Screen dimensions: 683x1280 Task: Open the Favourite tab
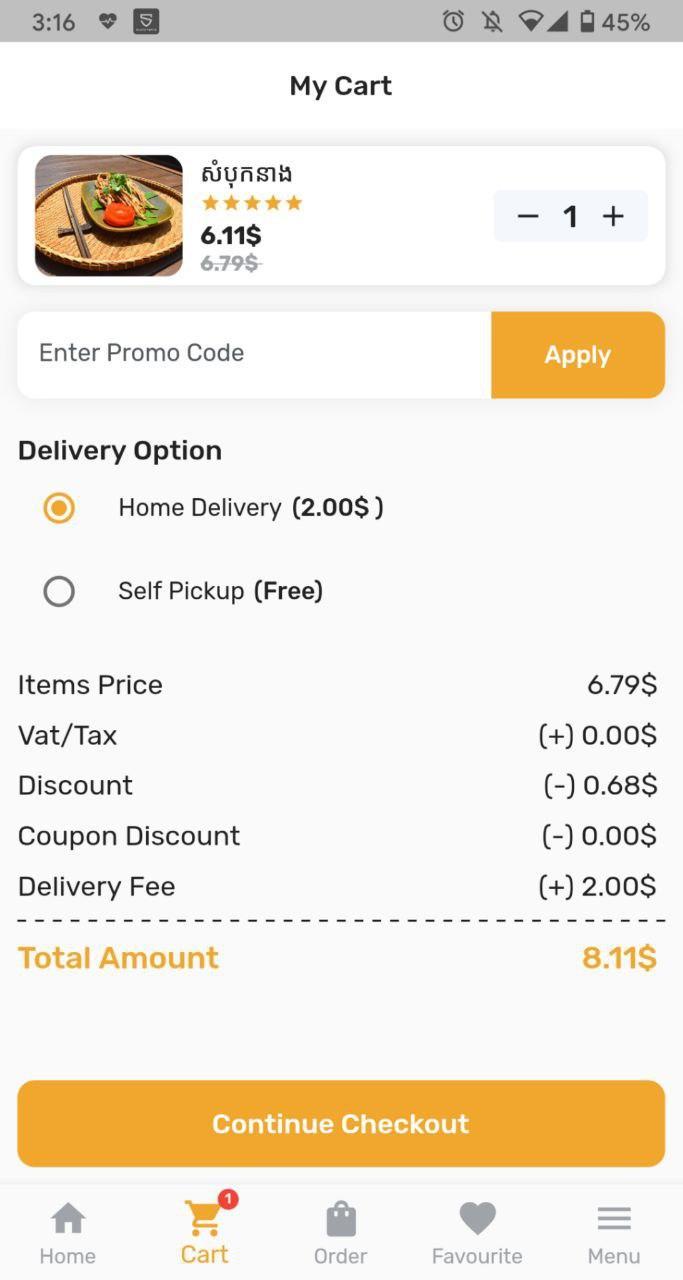pyautogui.click(x=477, y=1234)
